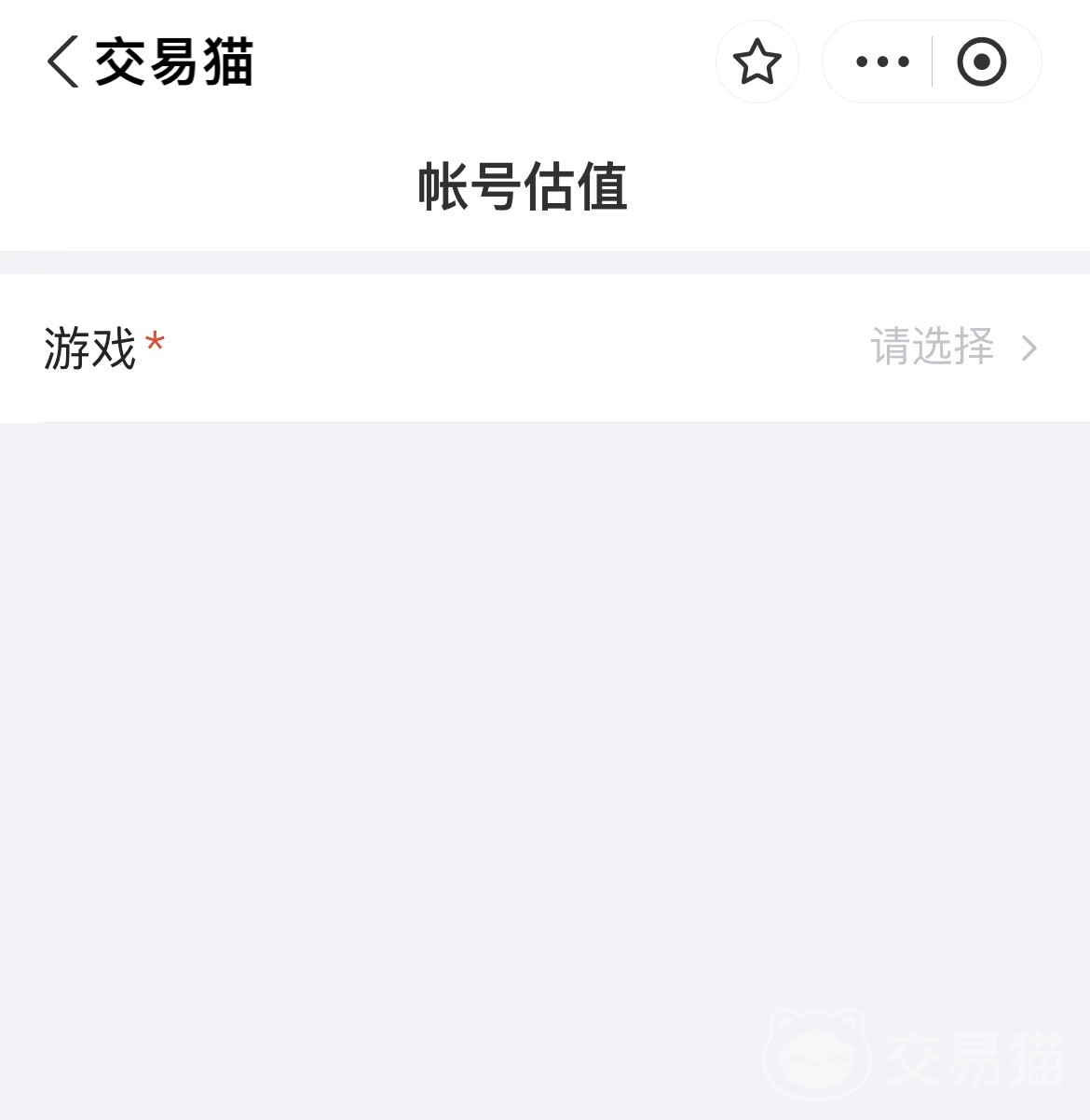The width and height of the screenshot is (1090, 1120).
Task: Click anywhere on the game selection bar
Action: point(545,348)
